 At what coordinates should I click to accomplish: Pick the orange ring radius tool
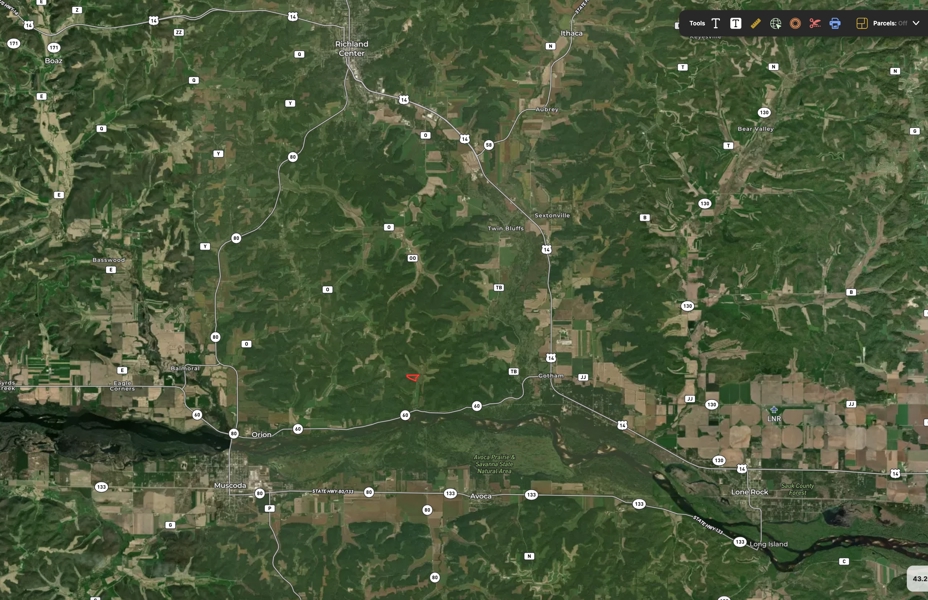[x=795, y=23]
